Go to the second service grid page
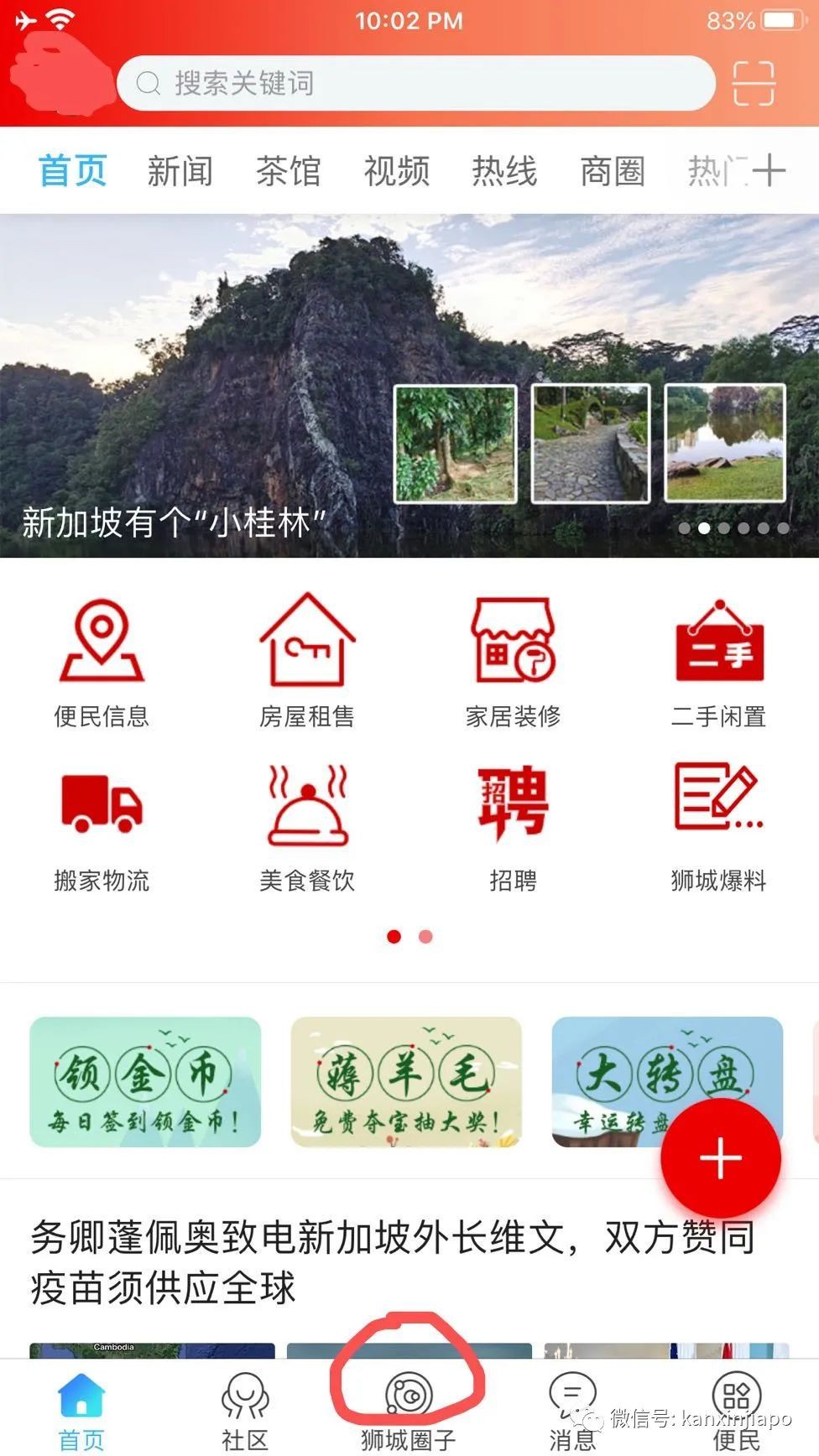The width and height of the screenshot is (819, 1456). (x=425, y=936)
